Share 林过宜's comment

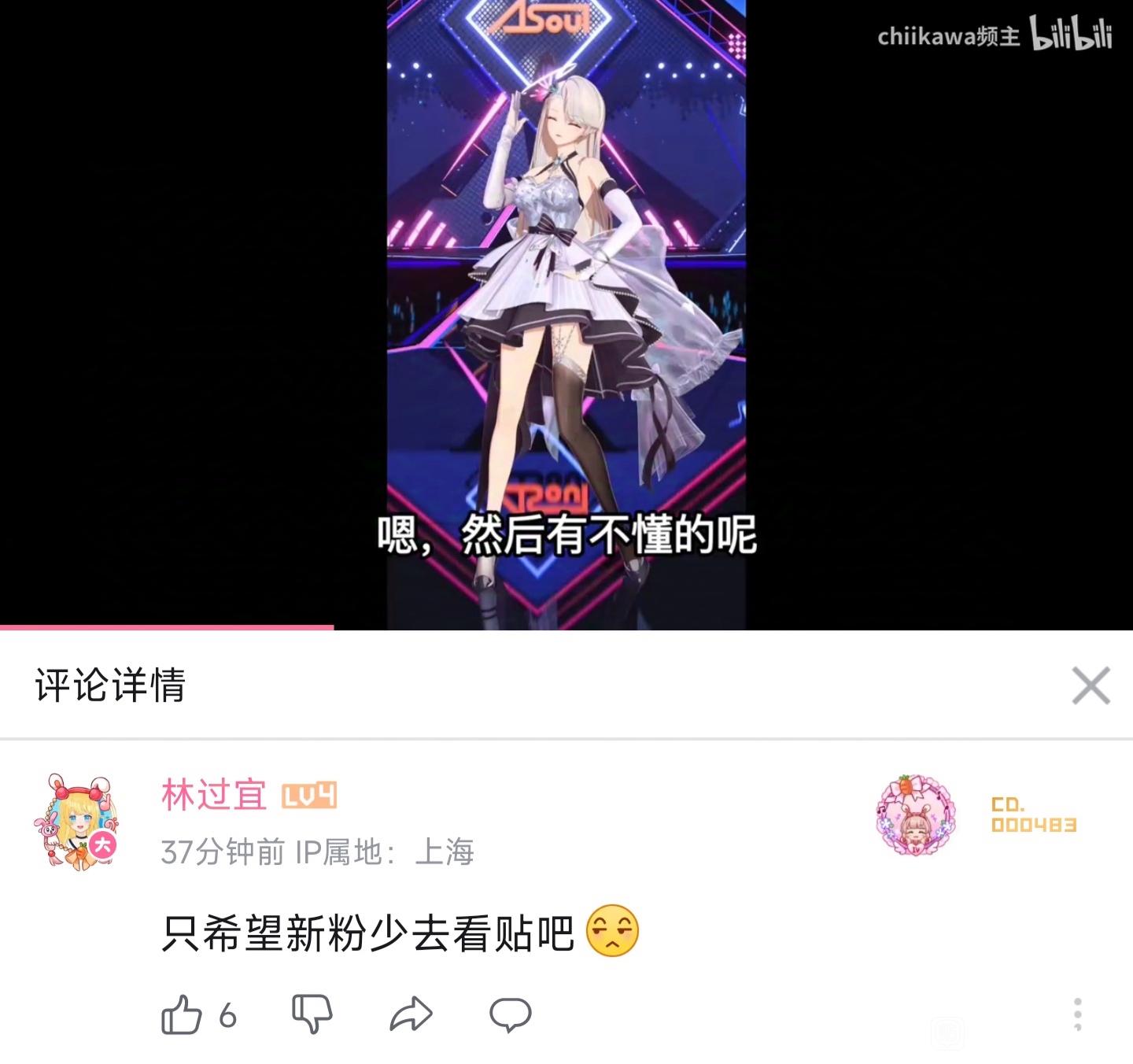click(411, 1014)
